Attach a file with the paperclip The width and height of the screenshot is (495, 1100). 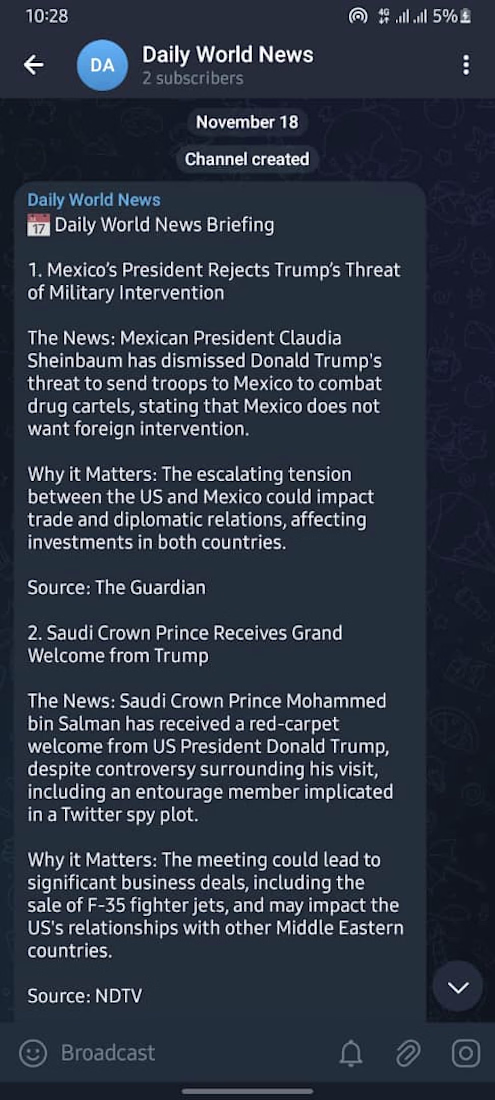click(408, 1052)
